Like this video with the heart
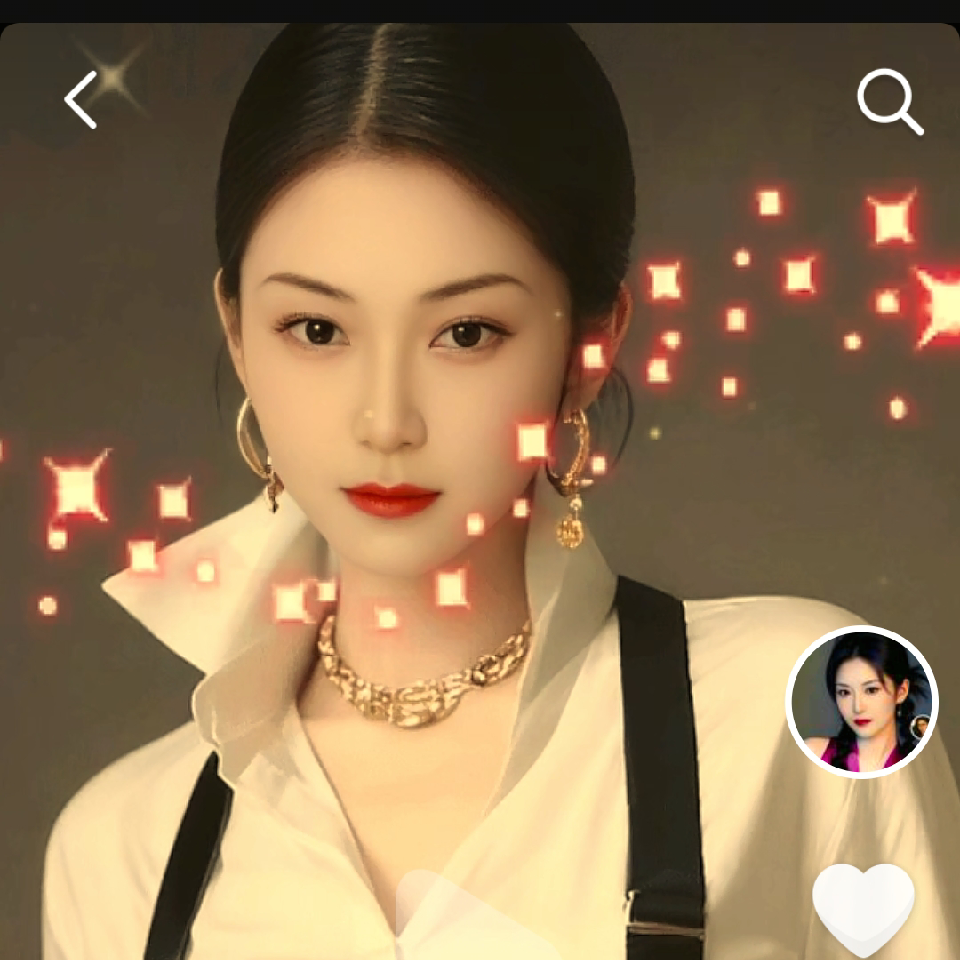This screenshot has width=960, height=960. point(863,907)
